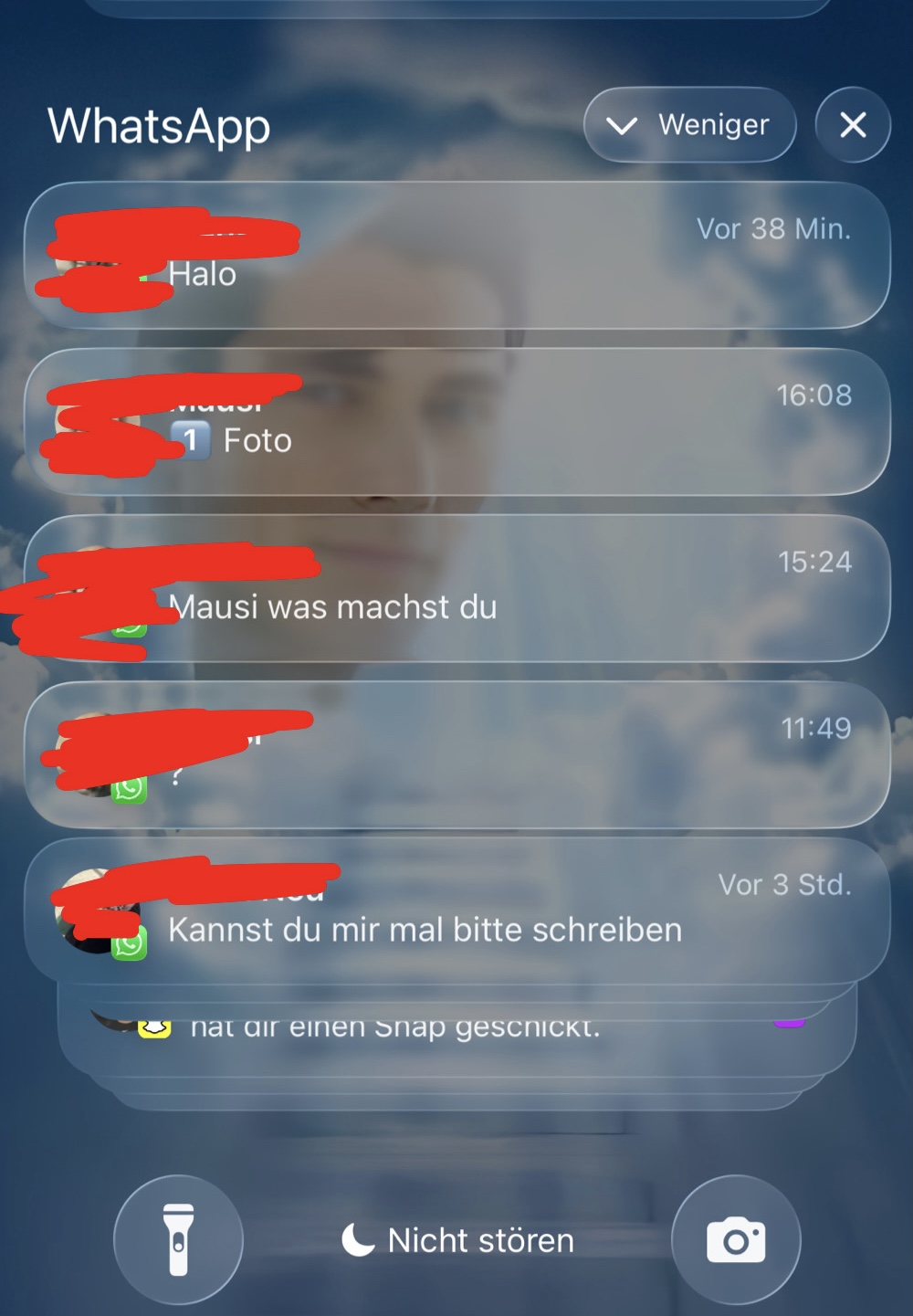Clear all WhatsApp notifications

pyautogui.click(x=852, y=125)
